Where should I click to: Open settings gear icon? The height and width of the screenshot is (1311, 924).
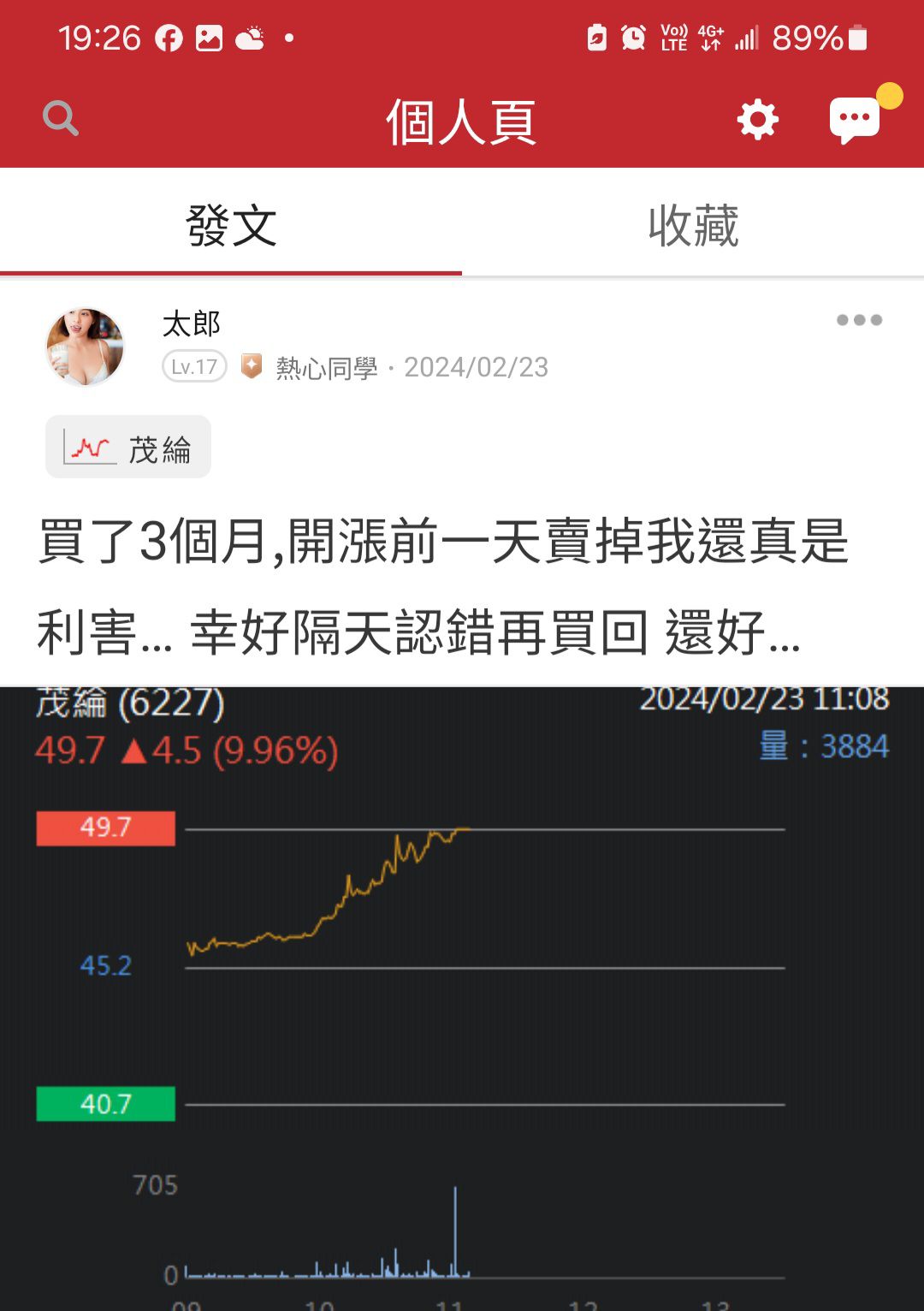click(757, 119)
